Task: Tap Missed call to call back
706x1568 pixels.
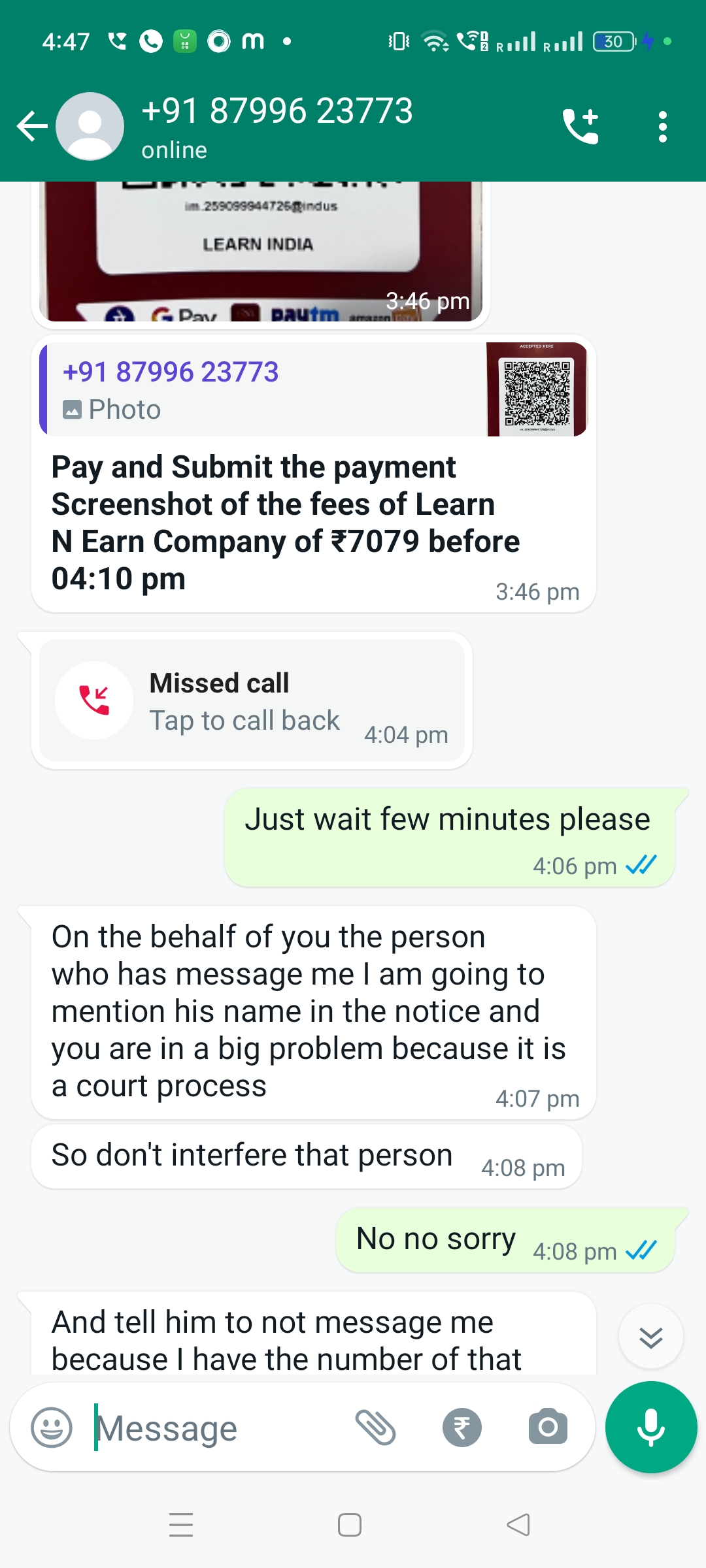Action: coord(252,700)
